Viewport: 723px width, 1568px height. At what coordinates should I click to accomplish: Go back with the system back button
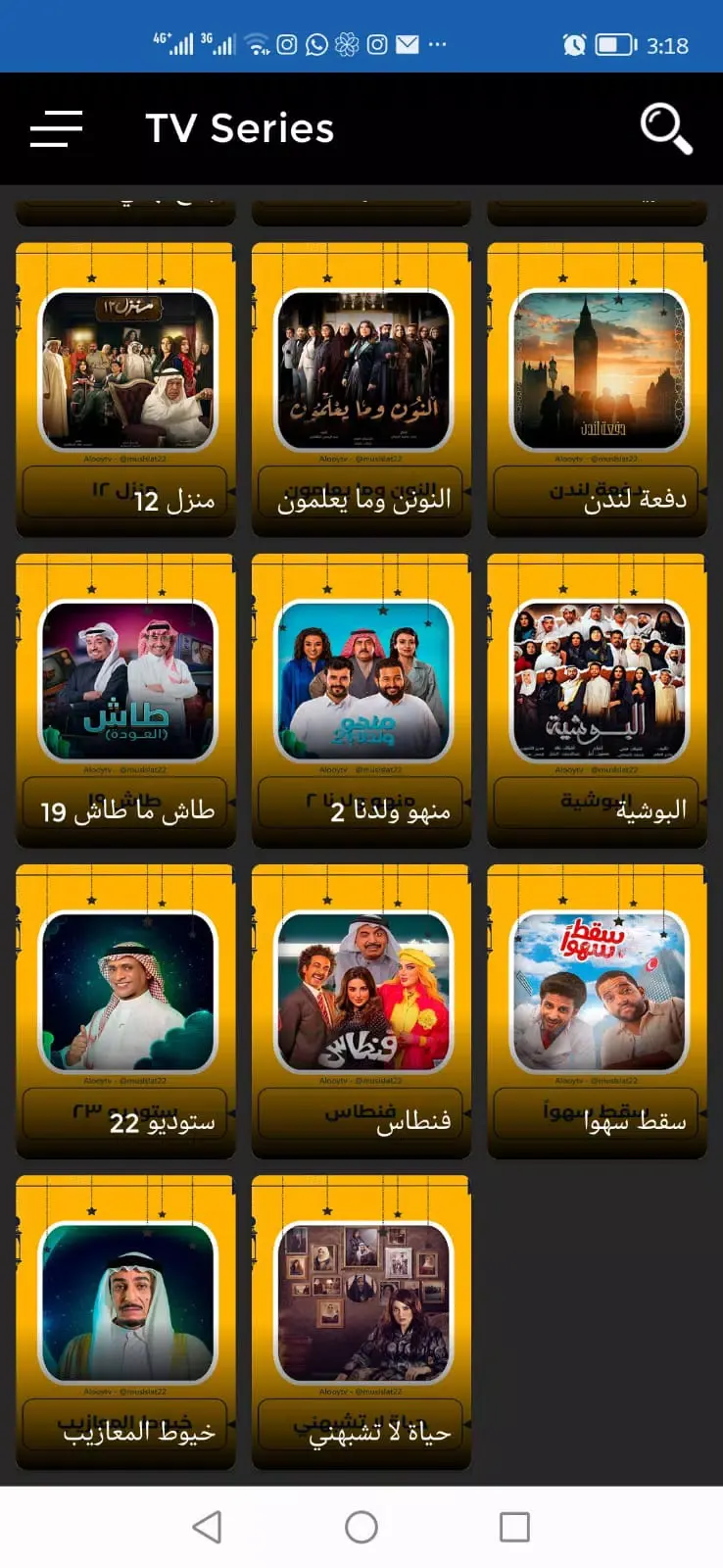tap(207, 1527)
